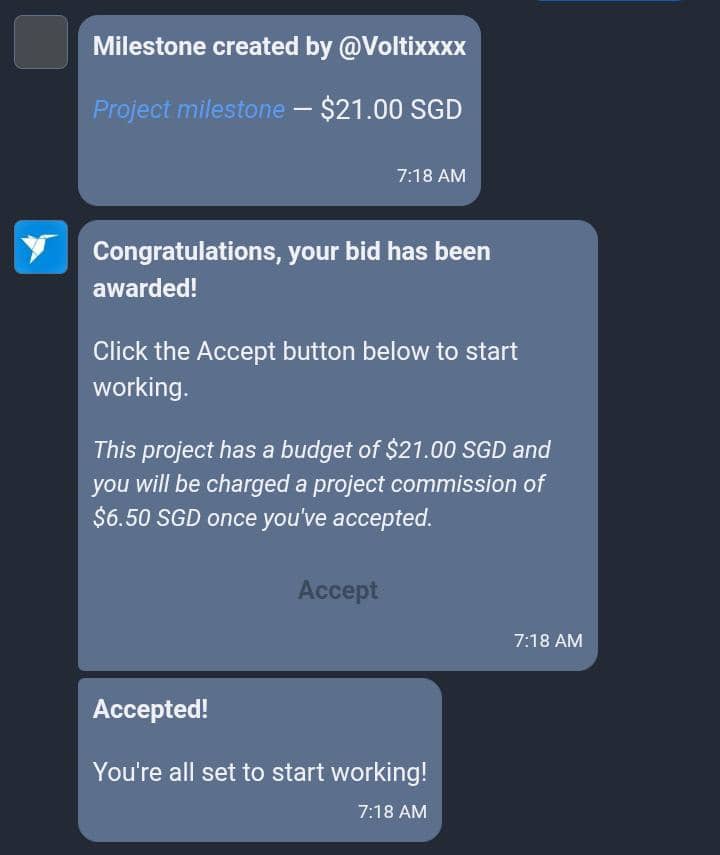Open the milestone sender's grey avatar
The height and width of the screenshot is (855, 720).
point(41,42)
